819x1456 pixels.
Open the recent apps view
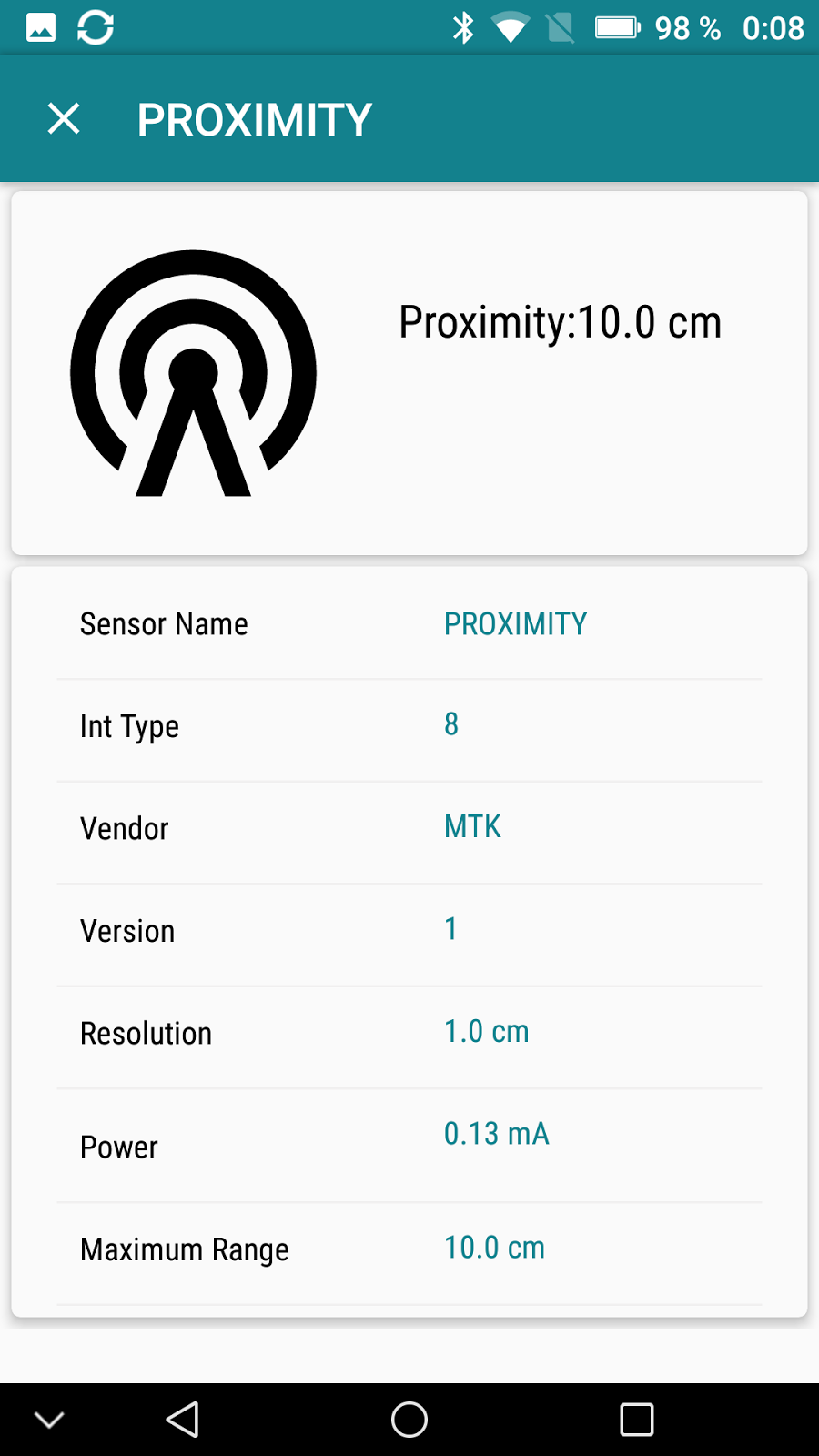click(636, 1419)
